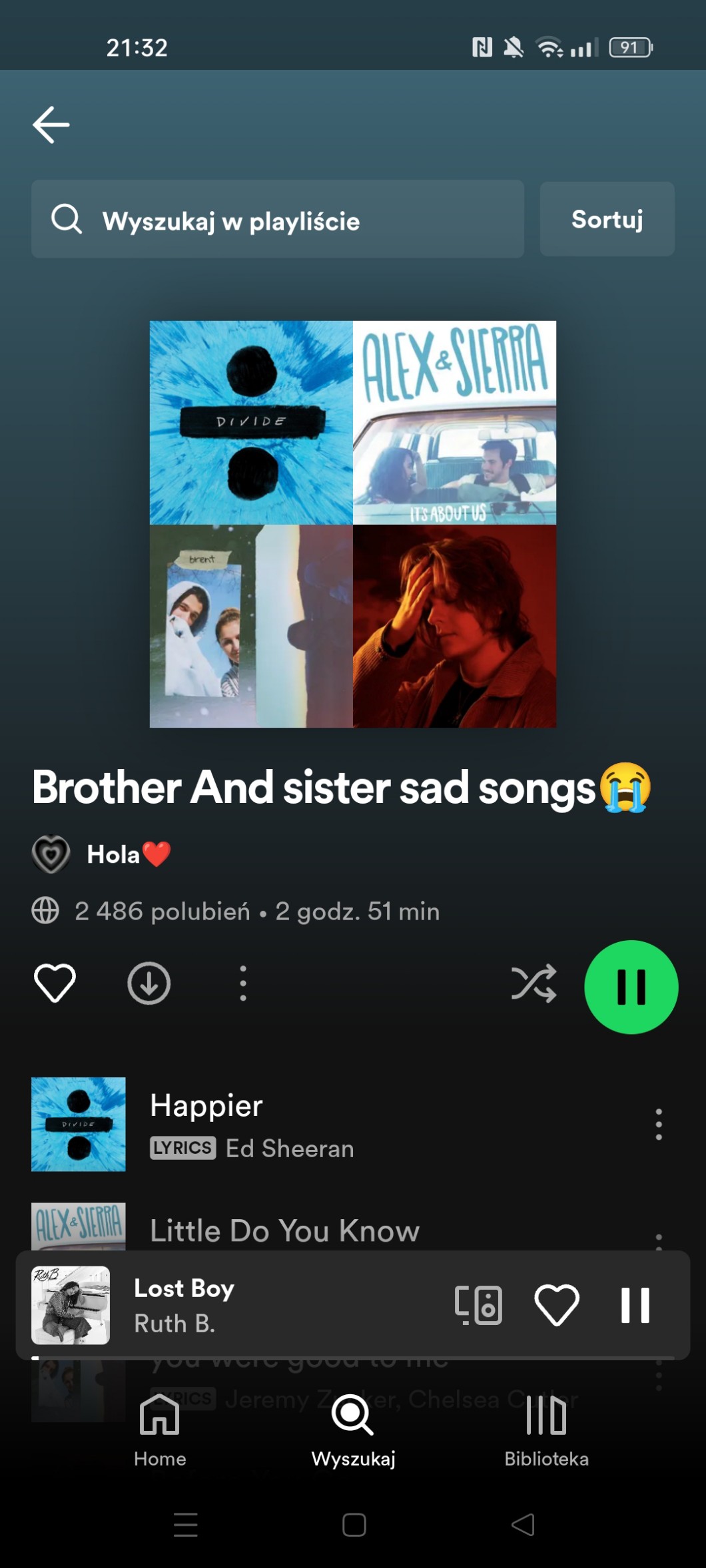Screen dimensions: 706x1568
Task: Choose a playback device in mini player
Action: coord(478,1305)
